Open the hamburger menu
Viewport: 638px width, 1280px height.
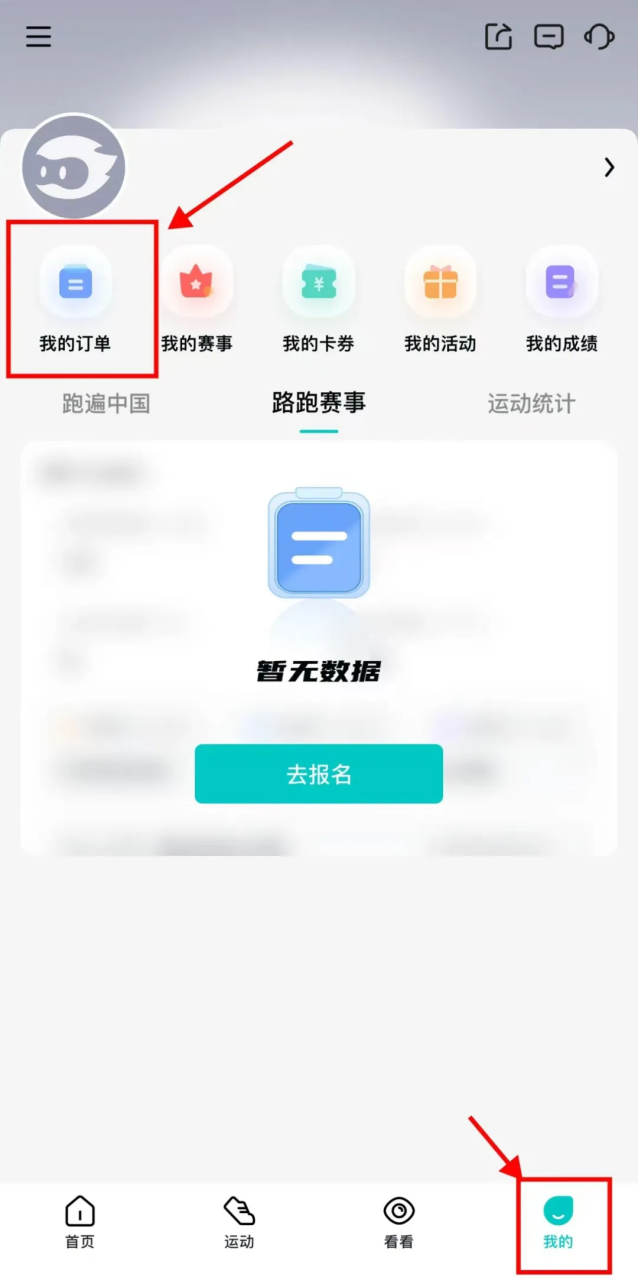pos(38,37)
